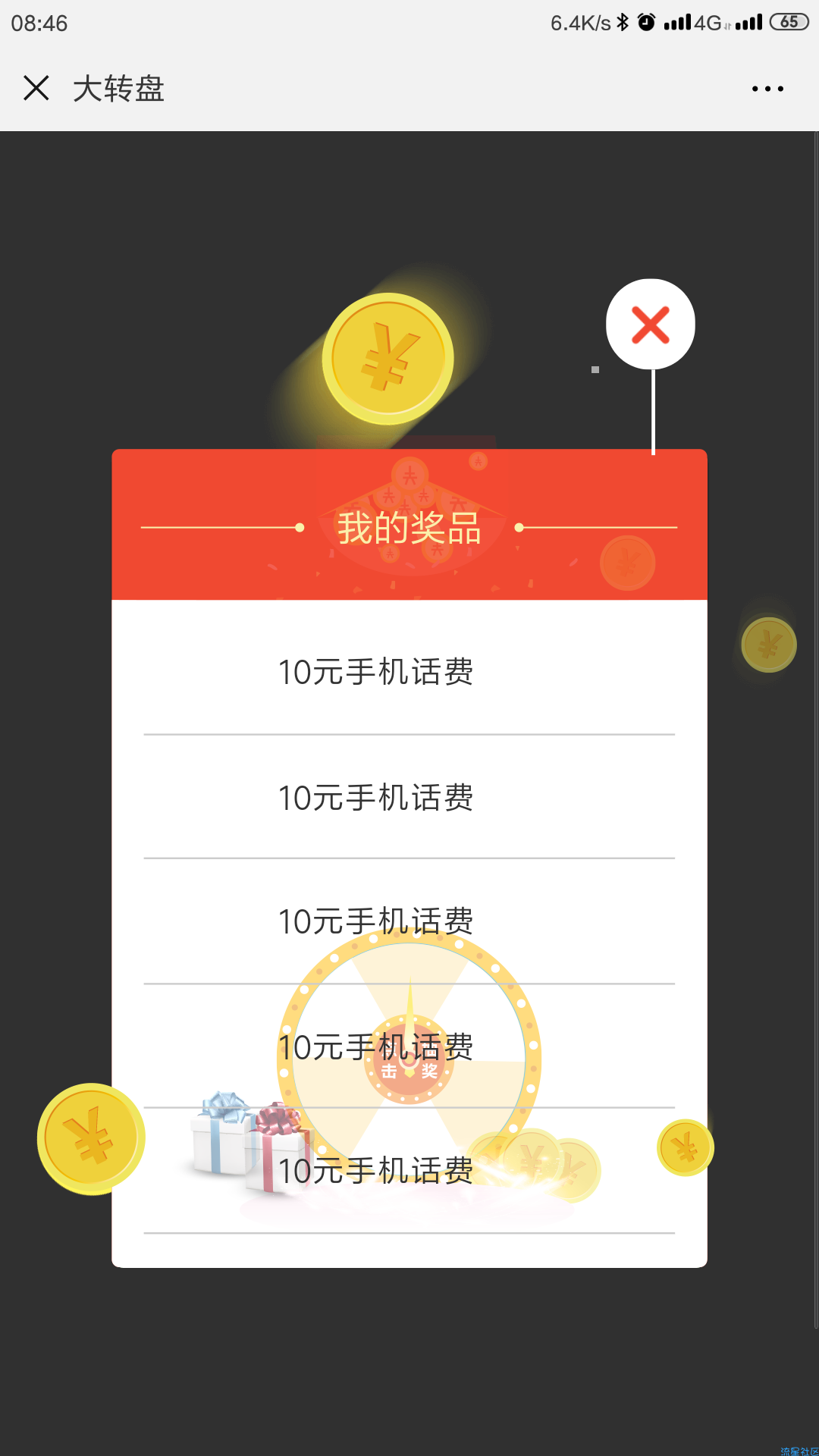
Task: Open the three-dot overflow menu
Action: pos(767,89)
